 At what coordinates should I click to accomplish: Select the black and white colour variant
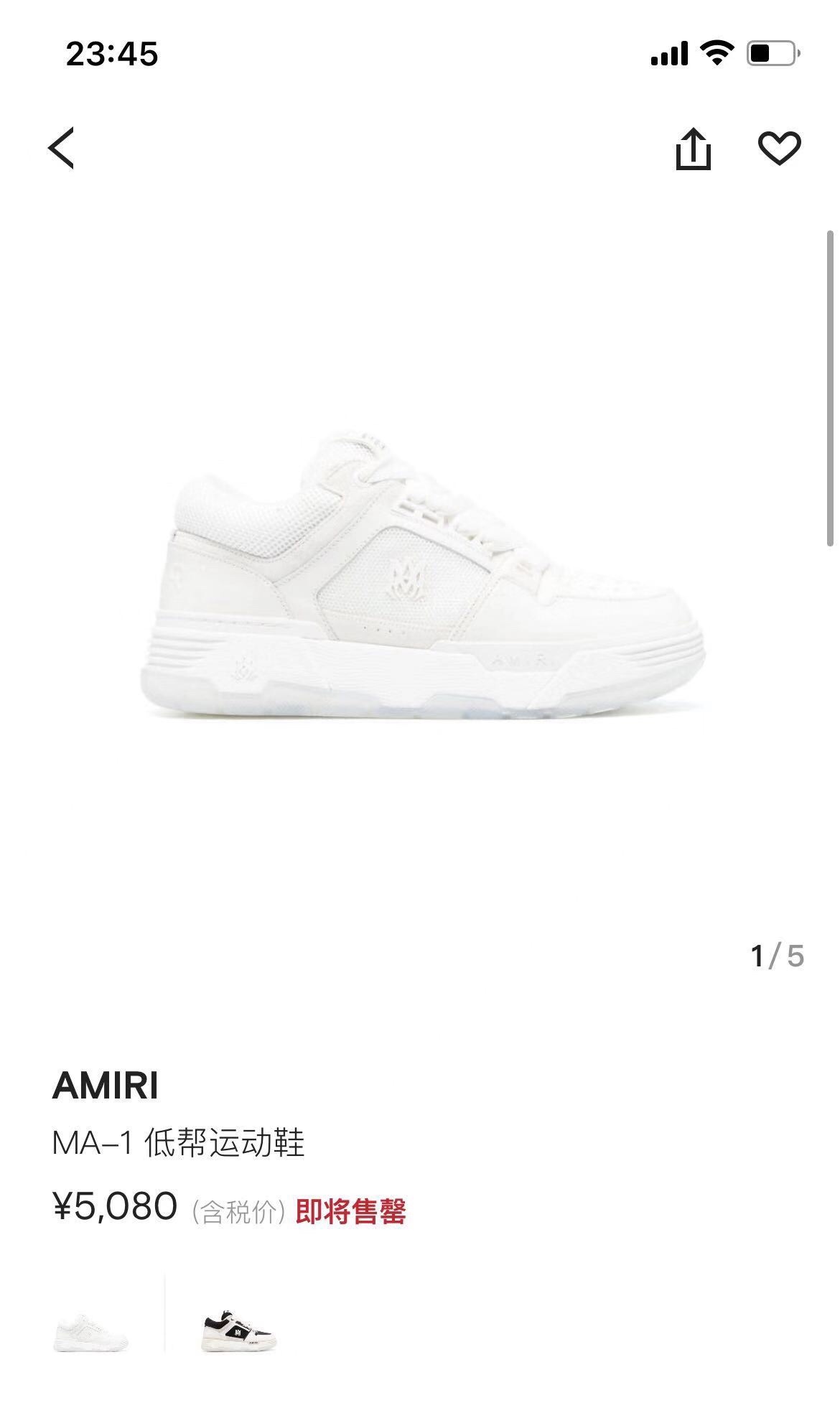239,1330
